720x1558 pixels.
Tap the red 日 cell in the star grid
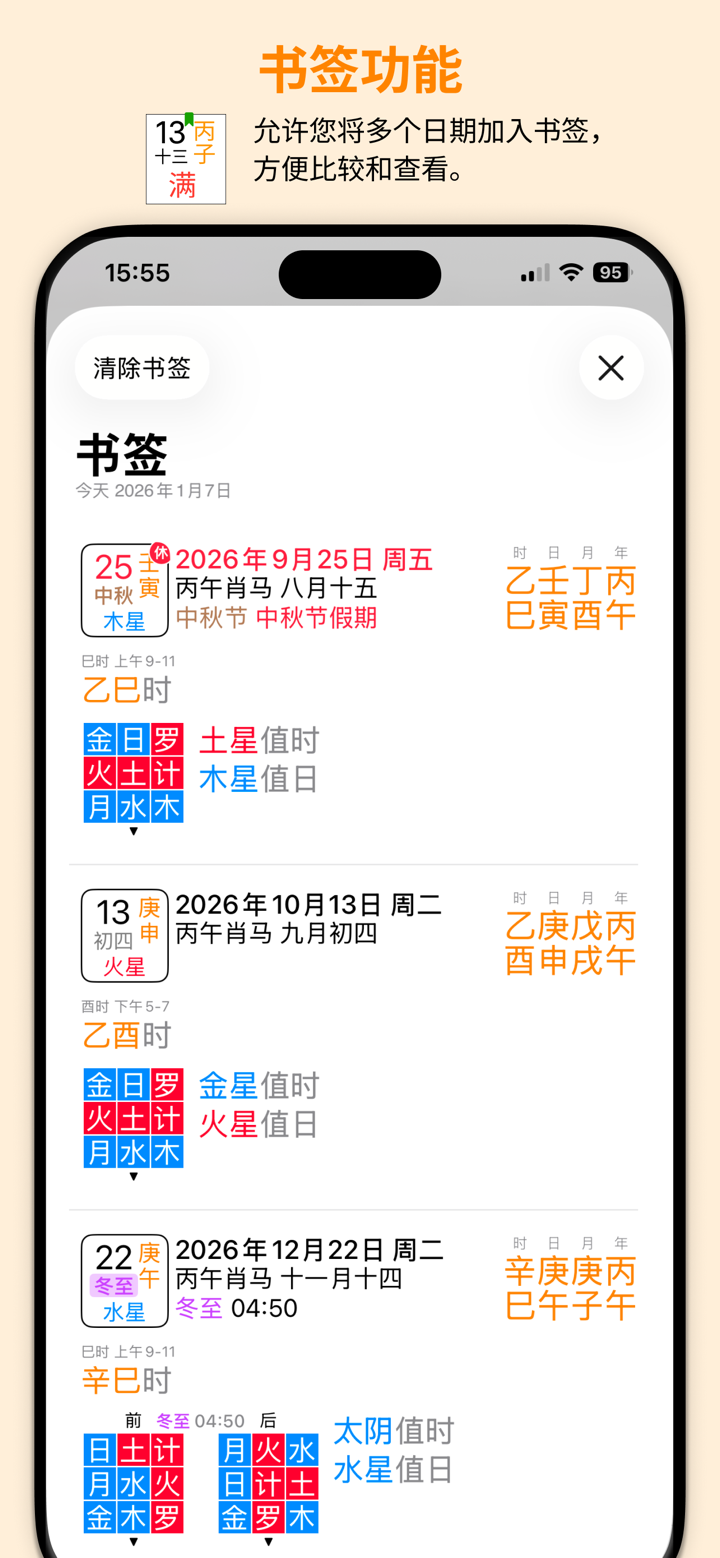tap(134, 740)
